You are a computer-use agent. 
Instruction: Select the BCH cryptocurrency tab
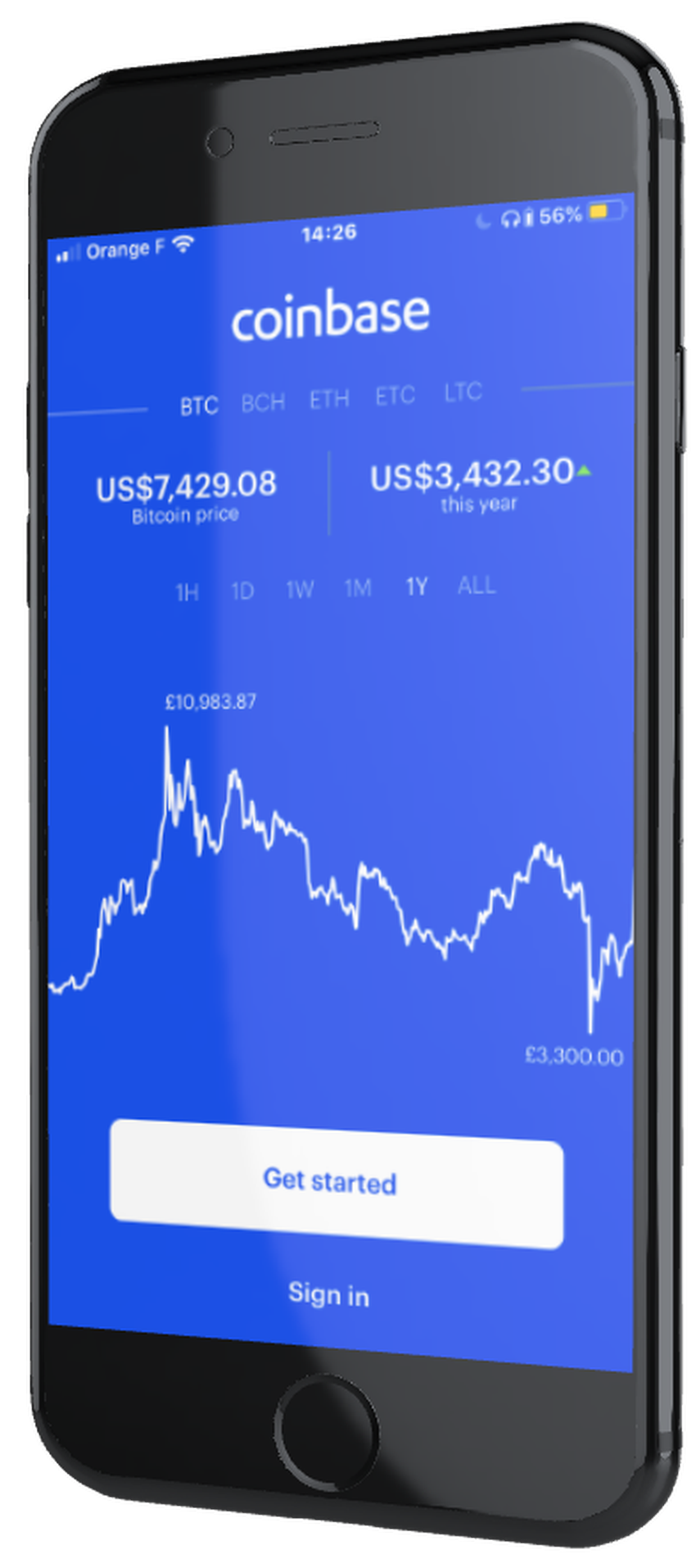coord(264,402)
